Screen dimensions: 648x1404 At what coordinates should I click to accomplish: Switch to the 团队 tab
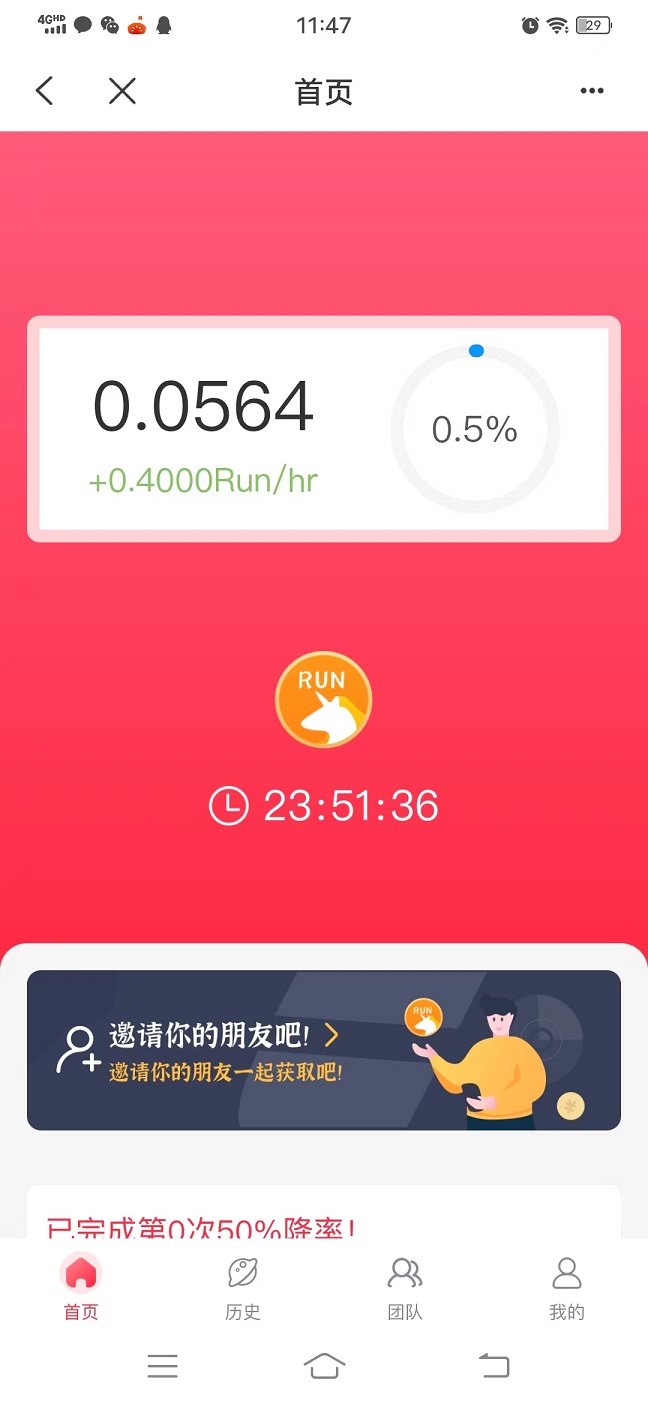pyautogui.click(x=405, y=1288)
